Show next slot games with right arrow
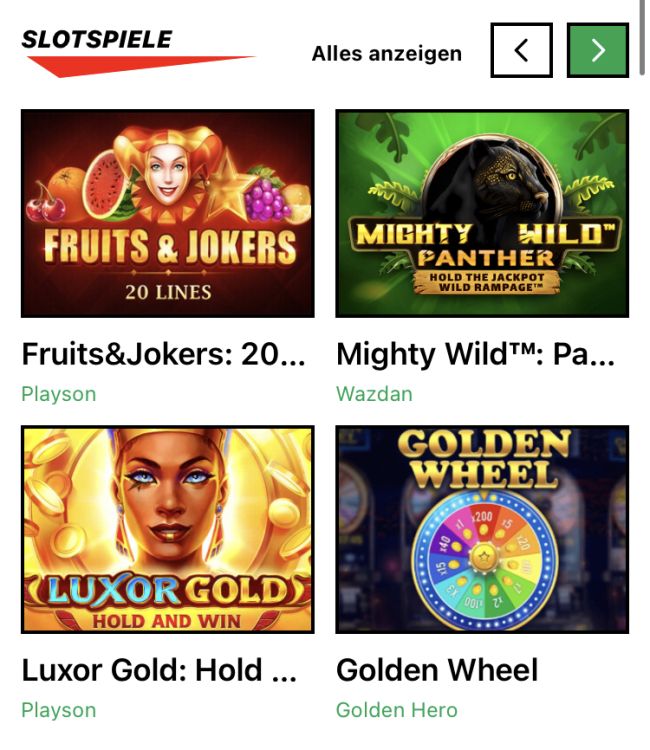 597,51
